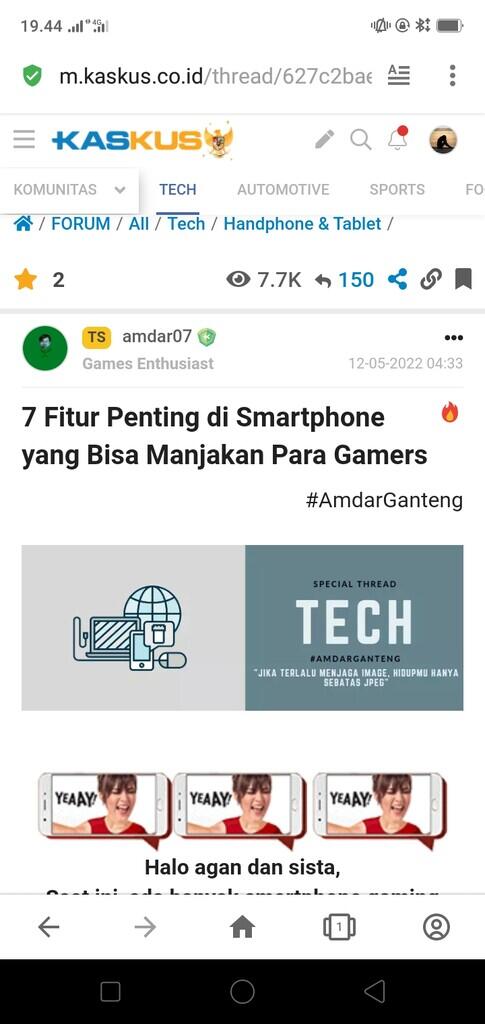Open the 150 replies link

(345, 280)
